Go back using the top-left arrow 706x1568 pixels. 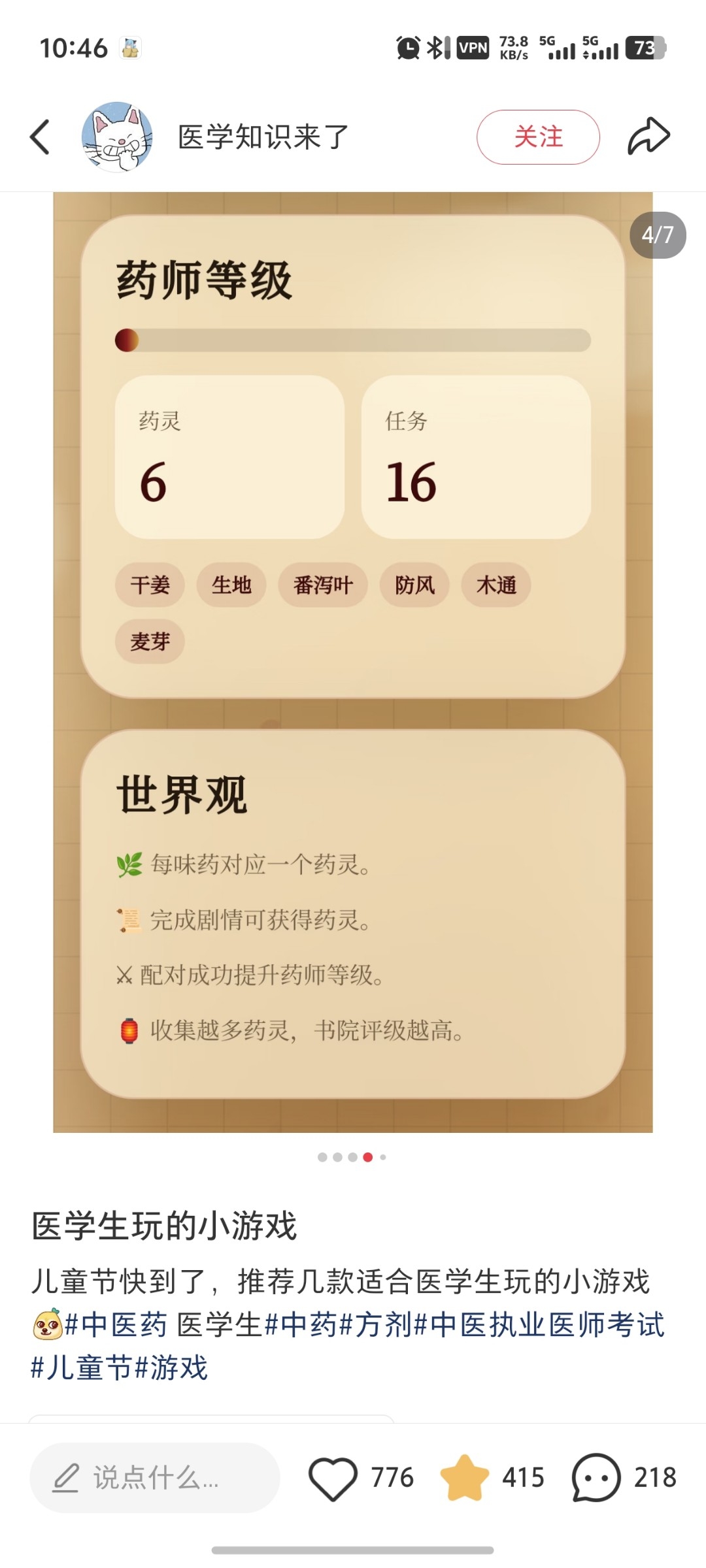tap(40, 137)
